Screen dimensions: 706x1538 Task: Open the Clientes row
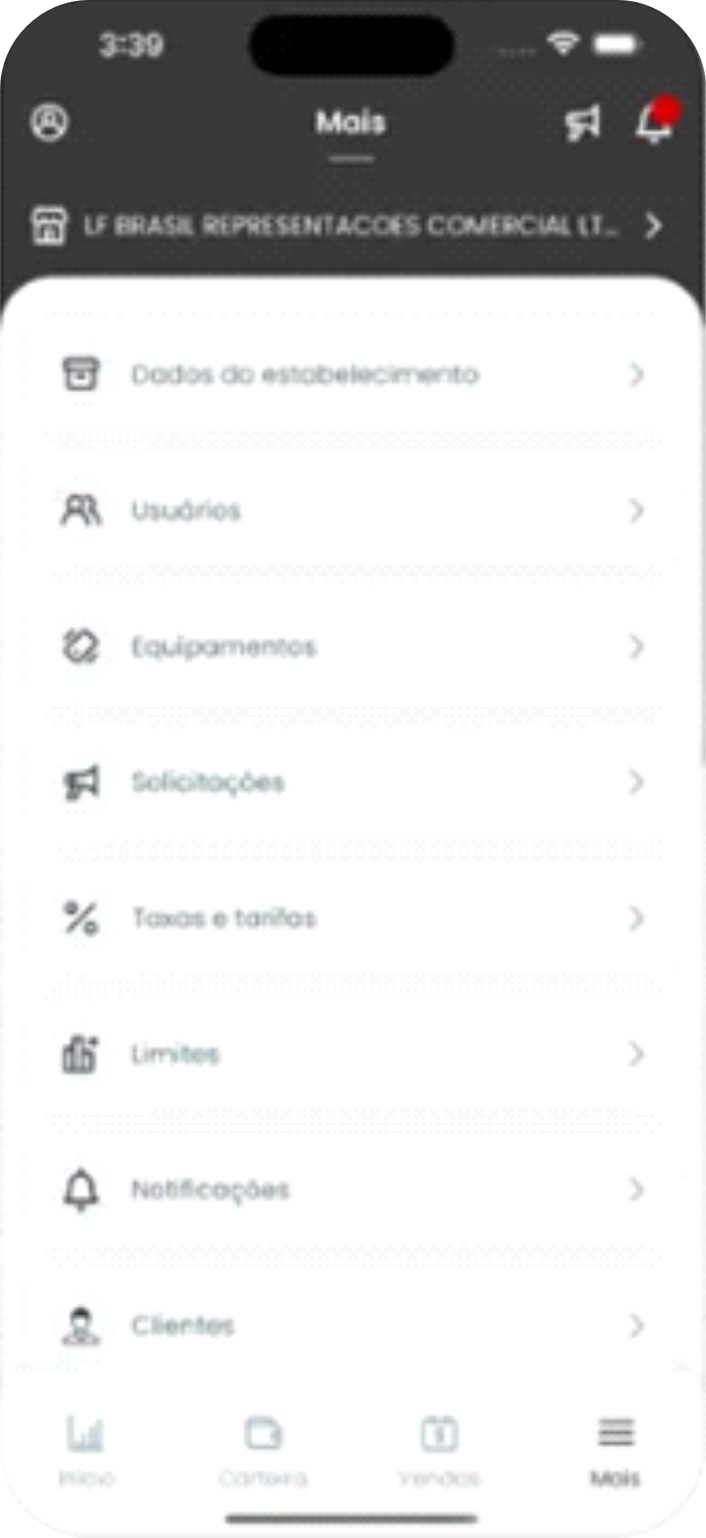[352, 1326]
